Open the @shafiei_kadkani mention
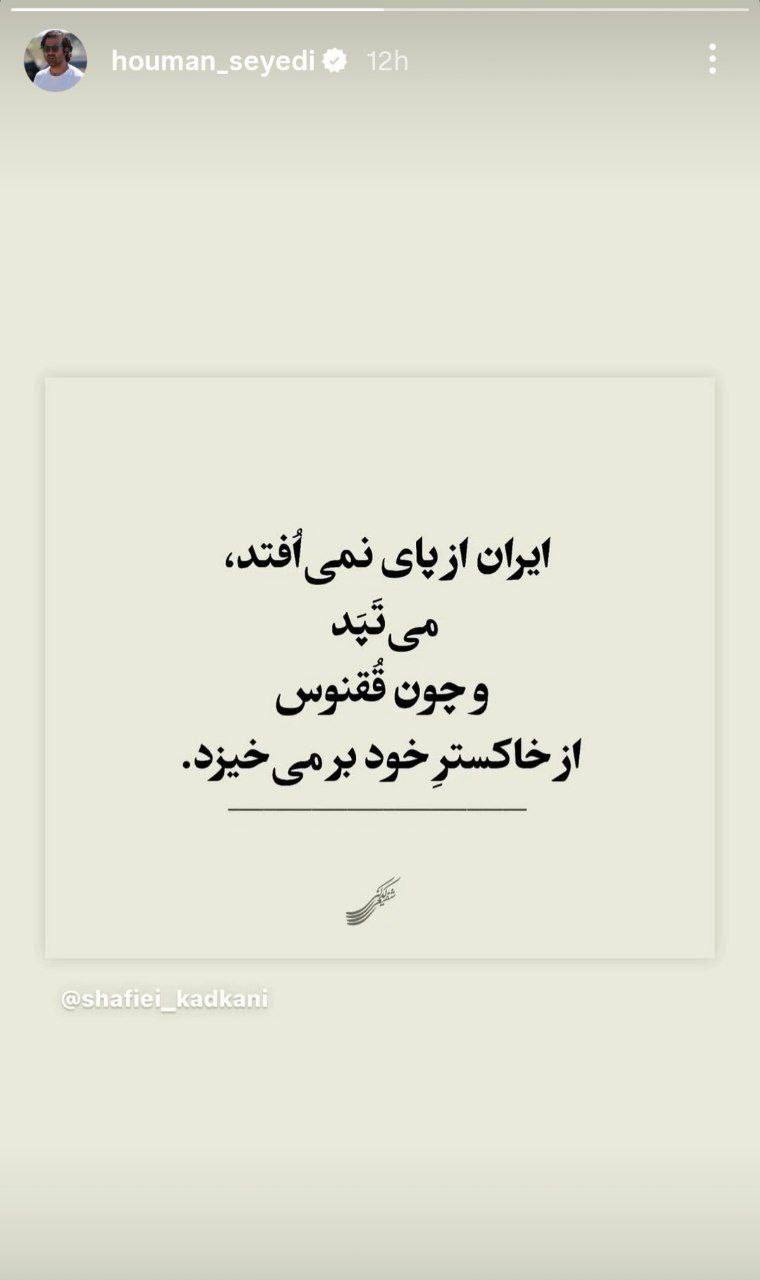The height and width of the screenshot is (1280, 760). 165,999
